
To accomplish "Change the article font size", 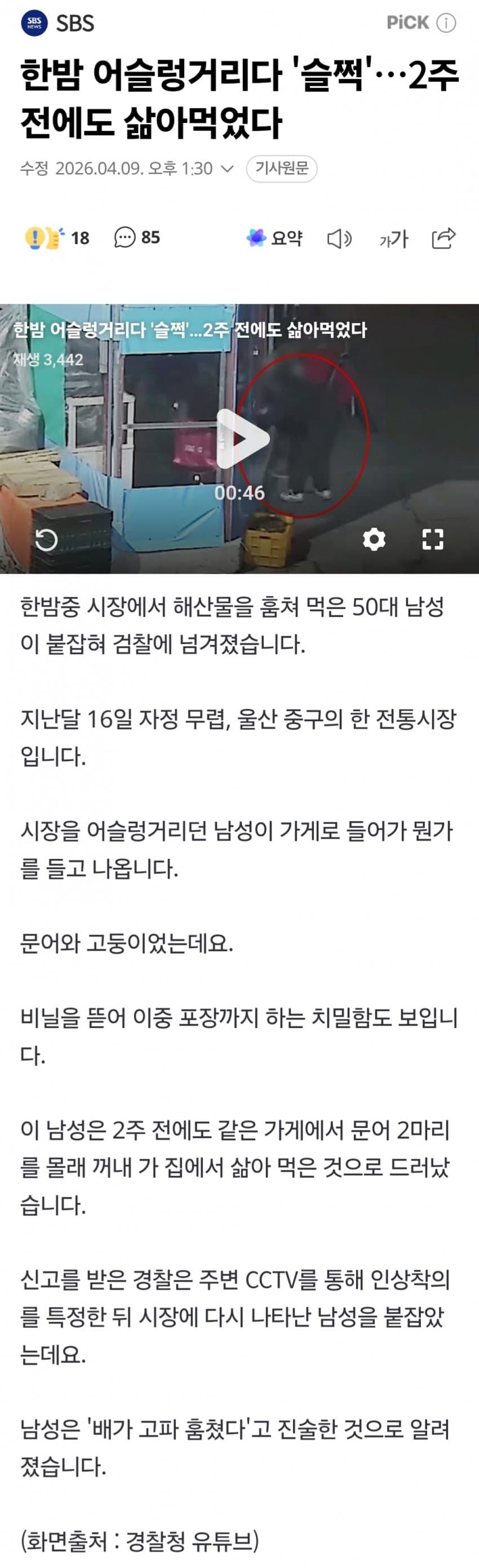I will click(393, 239).
